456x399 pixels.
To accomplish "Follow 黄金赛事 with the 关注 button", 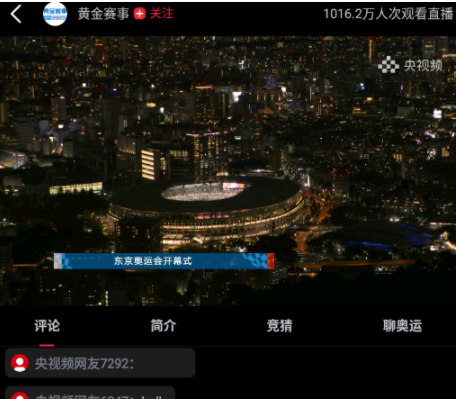I will [x=154, y=14].
